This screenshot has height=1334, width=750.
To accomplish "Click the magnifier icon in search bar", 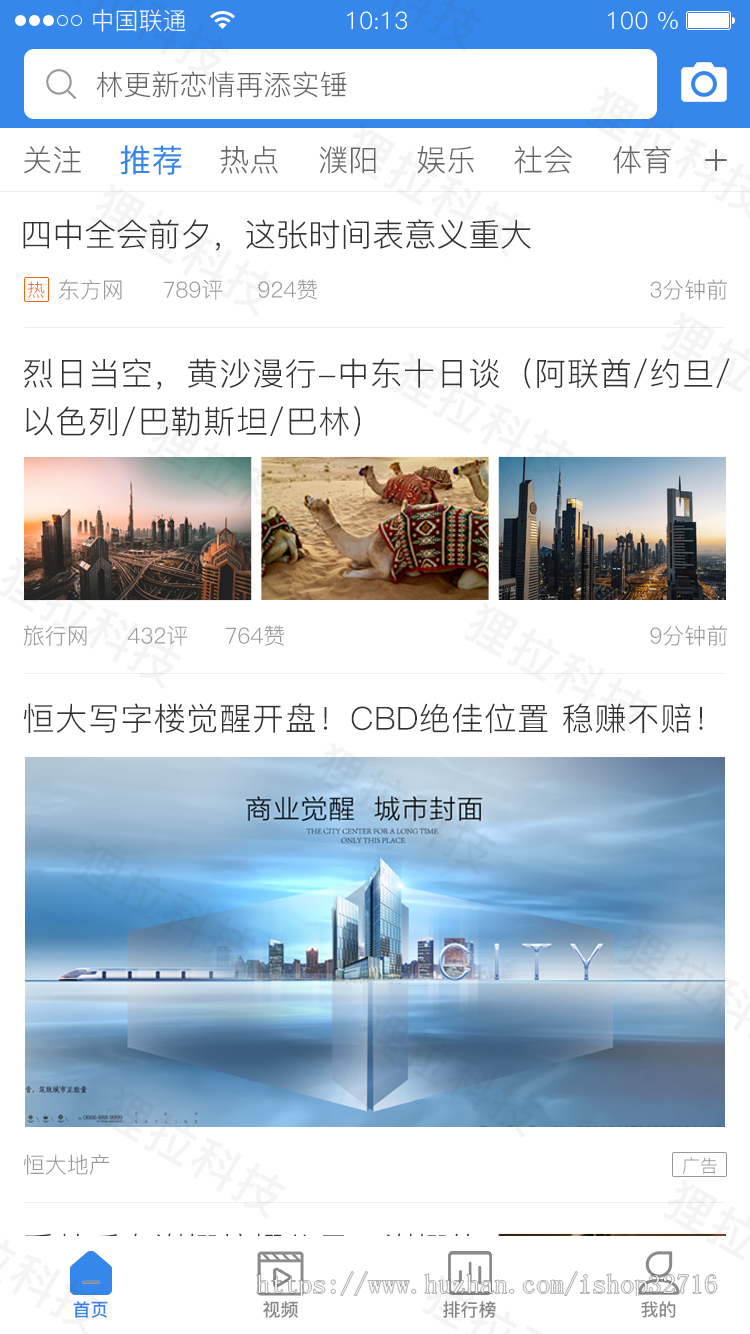I will click(60, 84).
